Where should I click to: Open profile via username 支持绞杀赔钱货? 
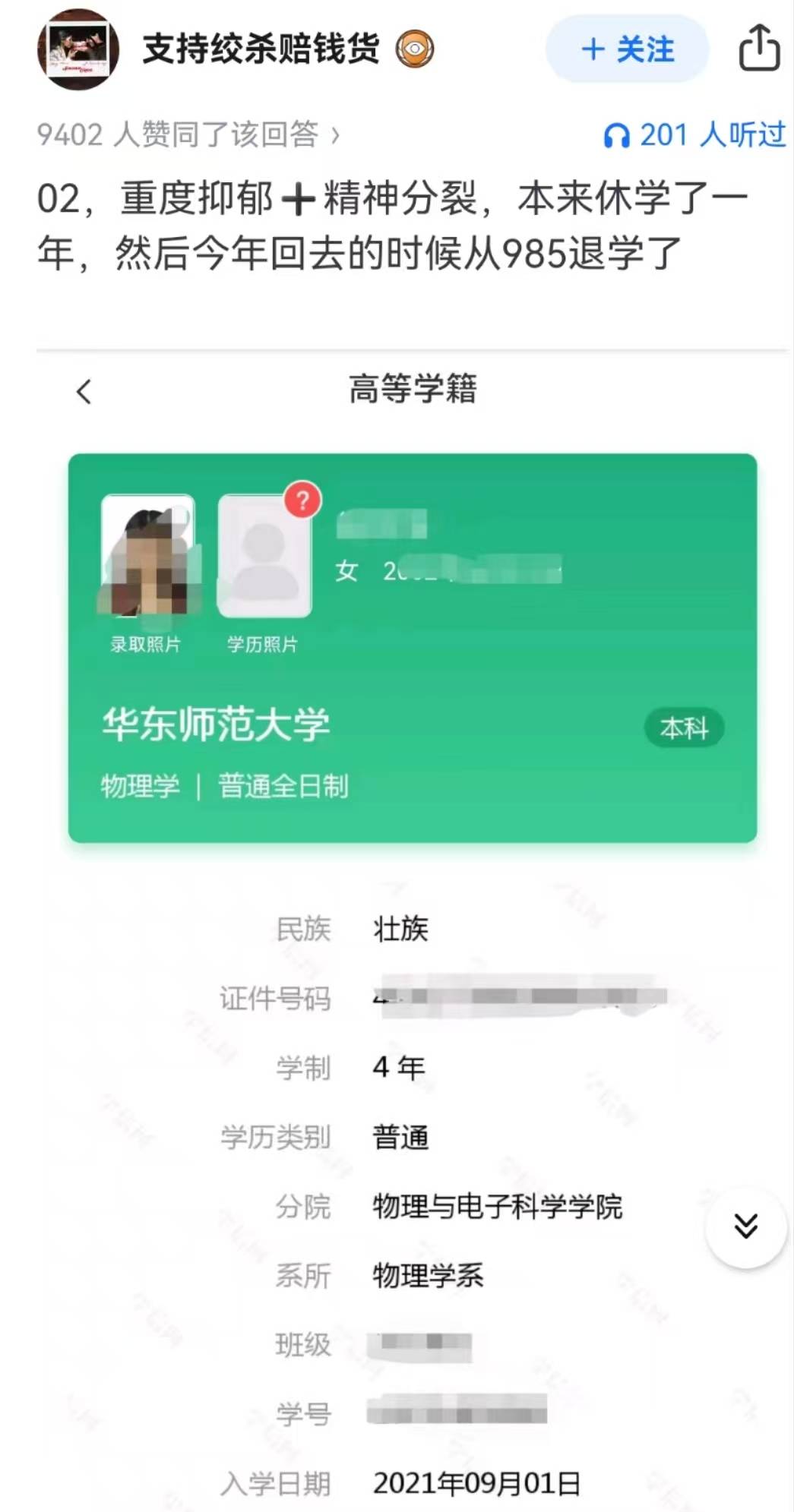coord(261,49)
